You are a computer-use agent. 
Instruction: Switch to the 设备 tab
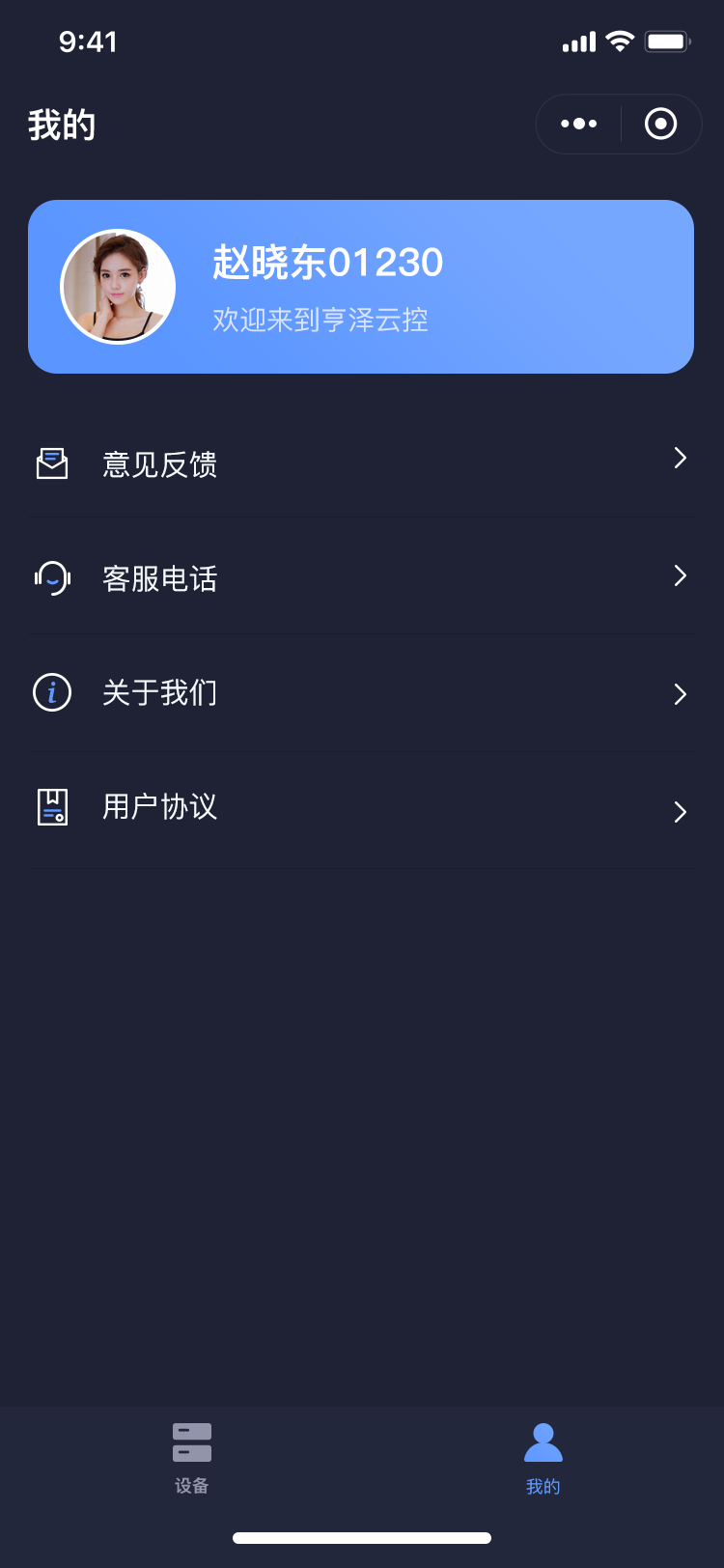coord(191,1458)
